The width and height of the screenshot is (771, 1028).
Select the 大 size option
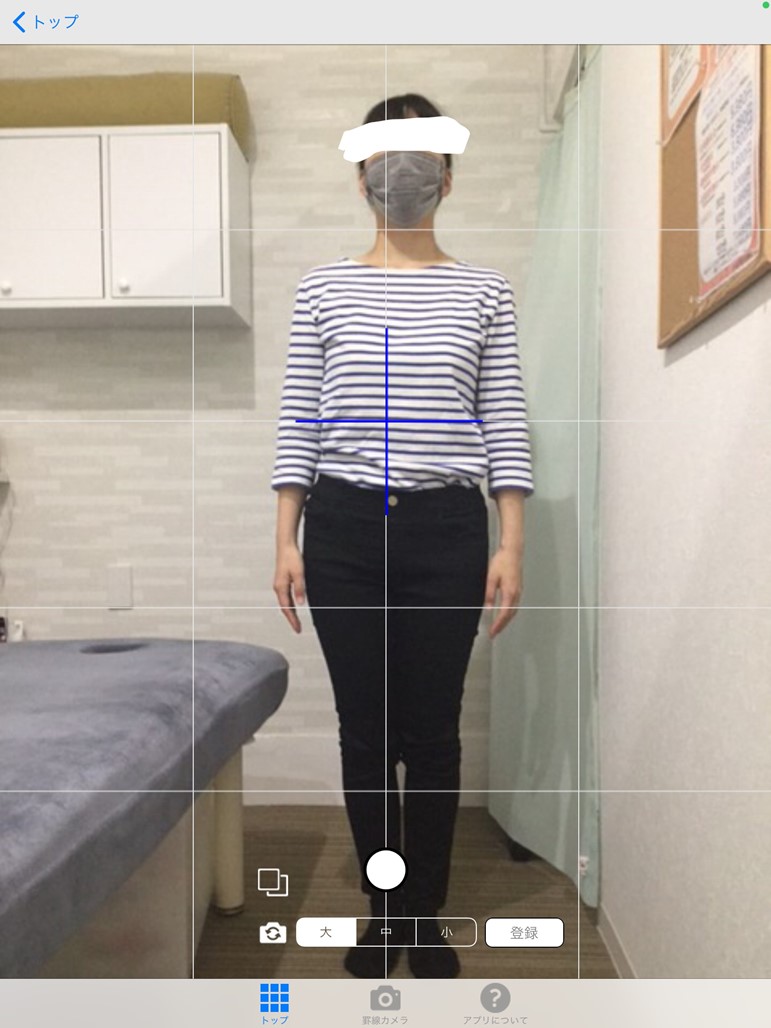[326, 933]
